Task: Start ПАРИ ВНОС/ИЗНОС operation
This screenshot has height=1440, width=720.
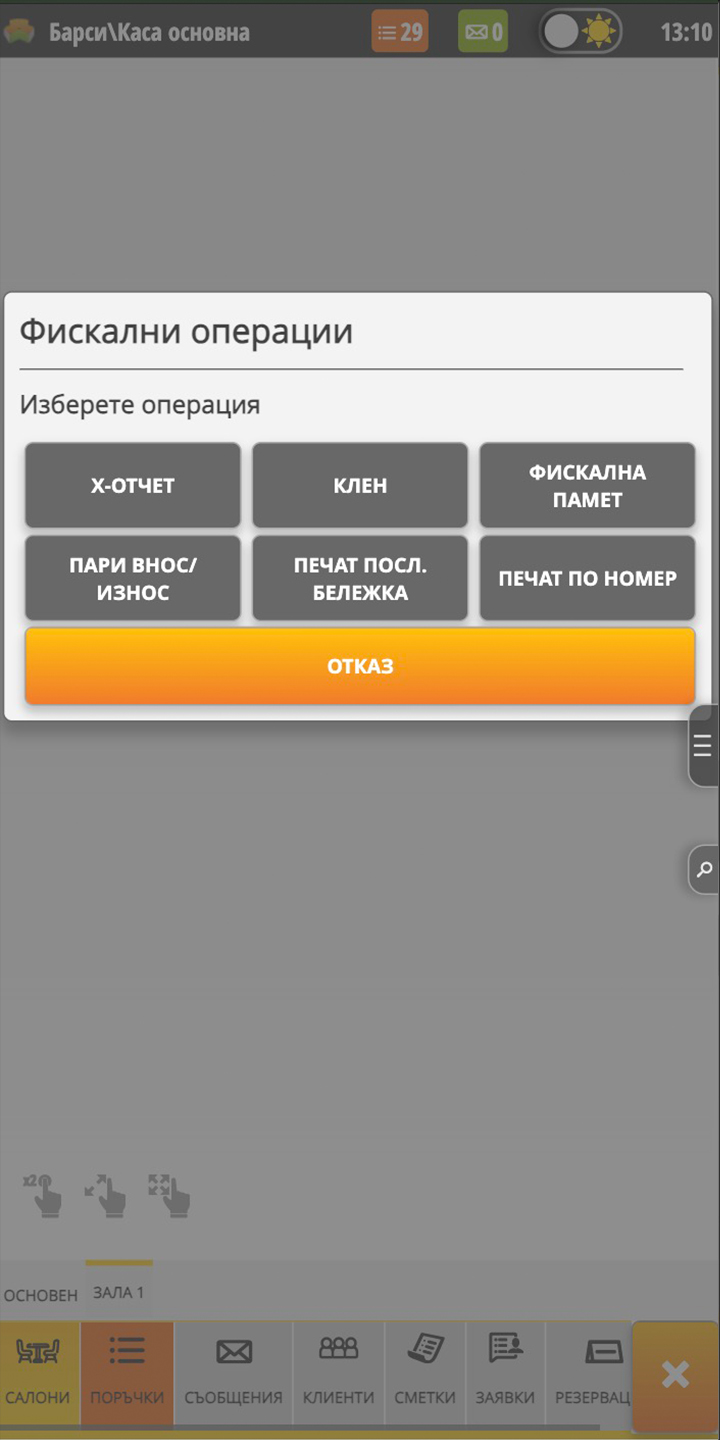Action: 132,578
